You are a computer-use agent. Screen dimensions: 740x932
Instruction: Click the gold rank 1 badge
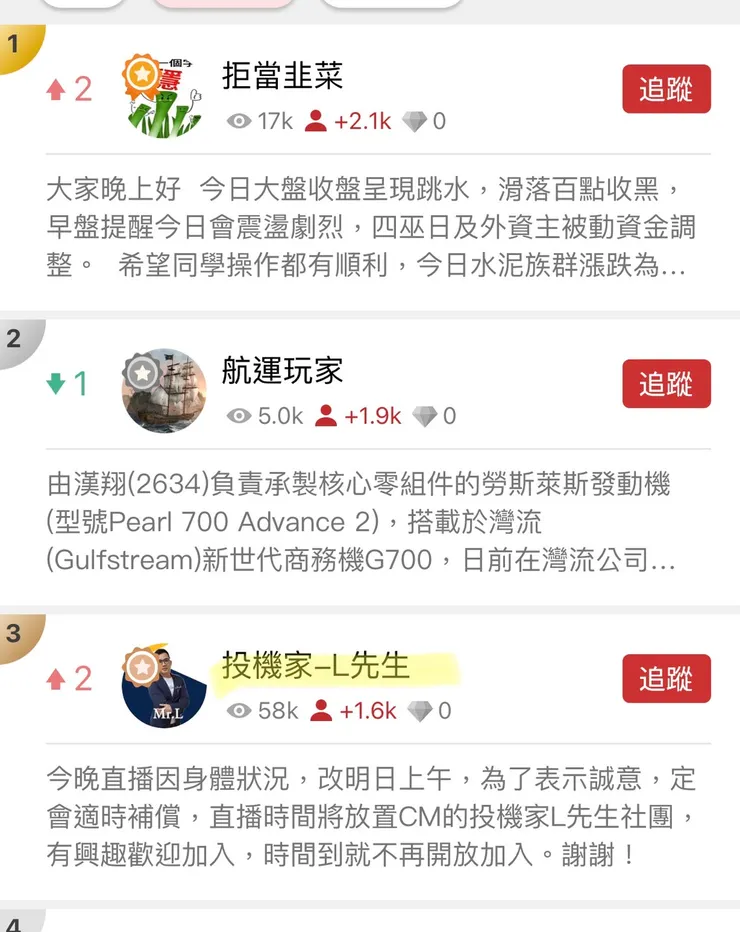tap(14, 44)
